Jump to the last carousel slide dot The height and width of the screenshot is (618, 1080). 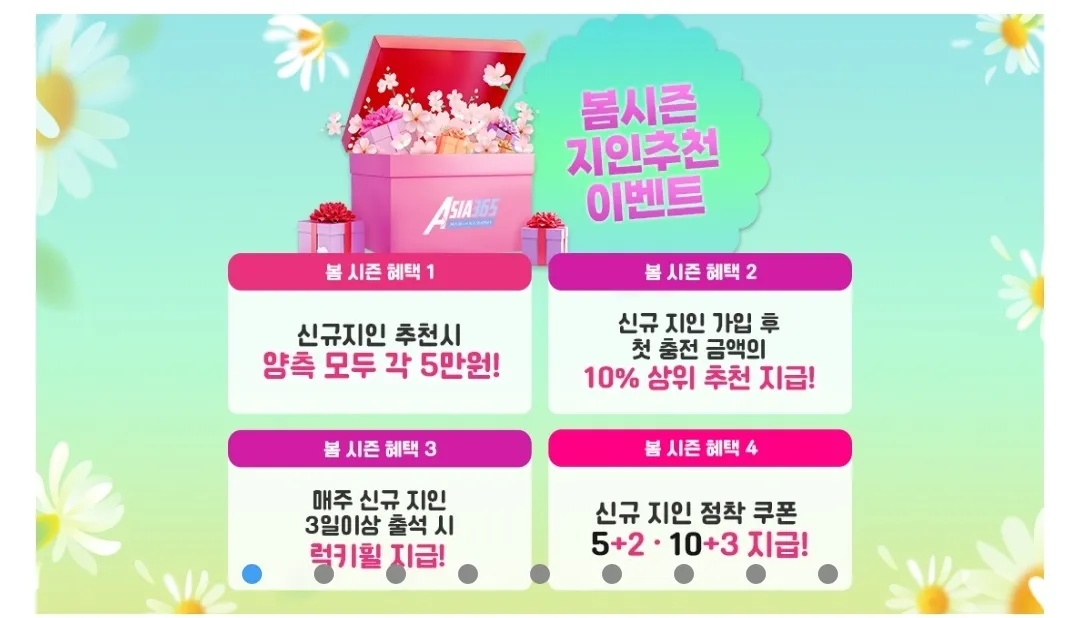point(828,574)
